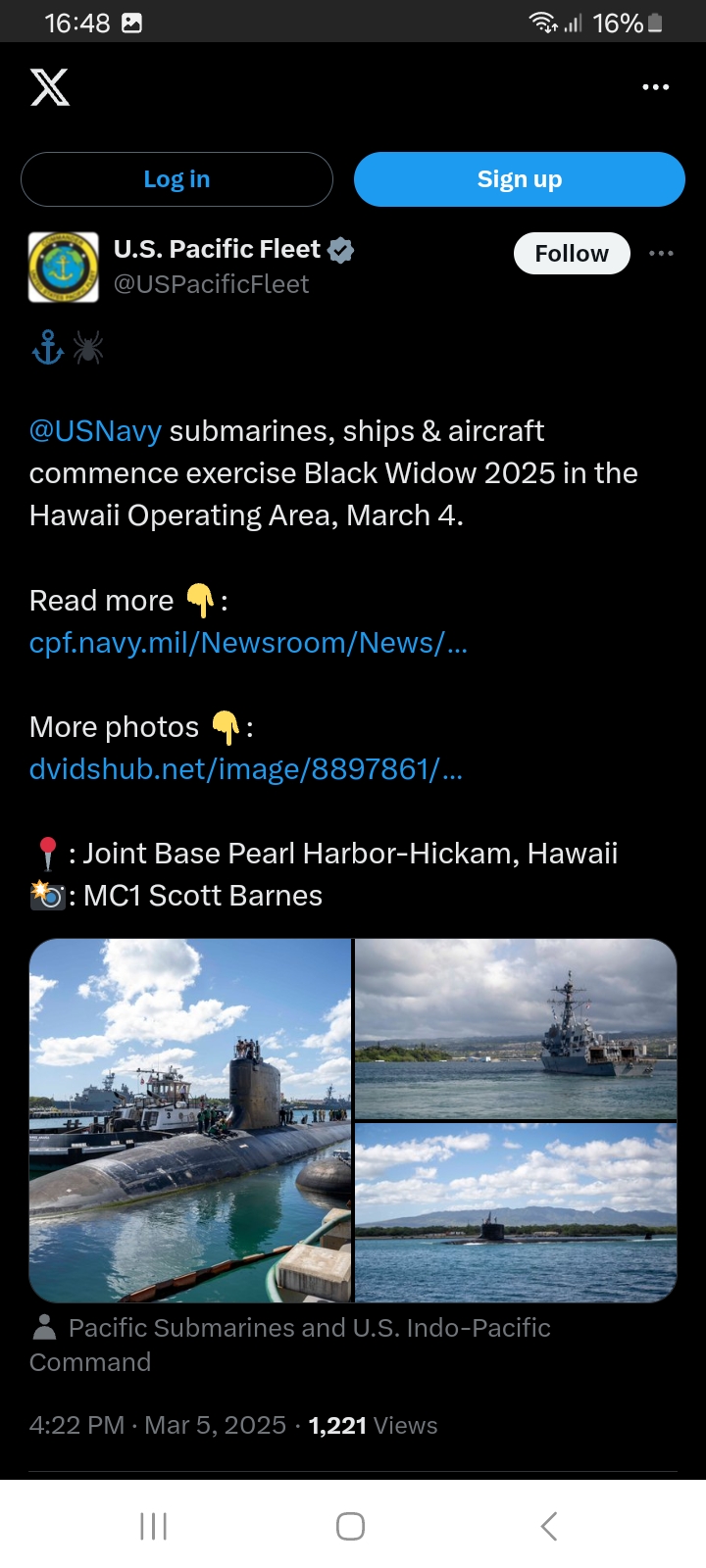Viewport: 706px width, 1568px height.
Task: Open the recent apps view
Action: coord(154,1526)
